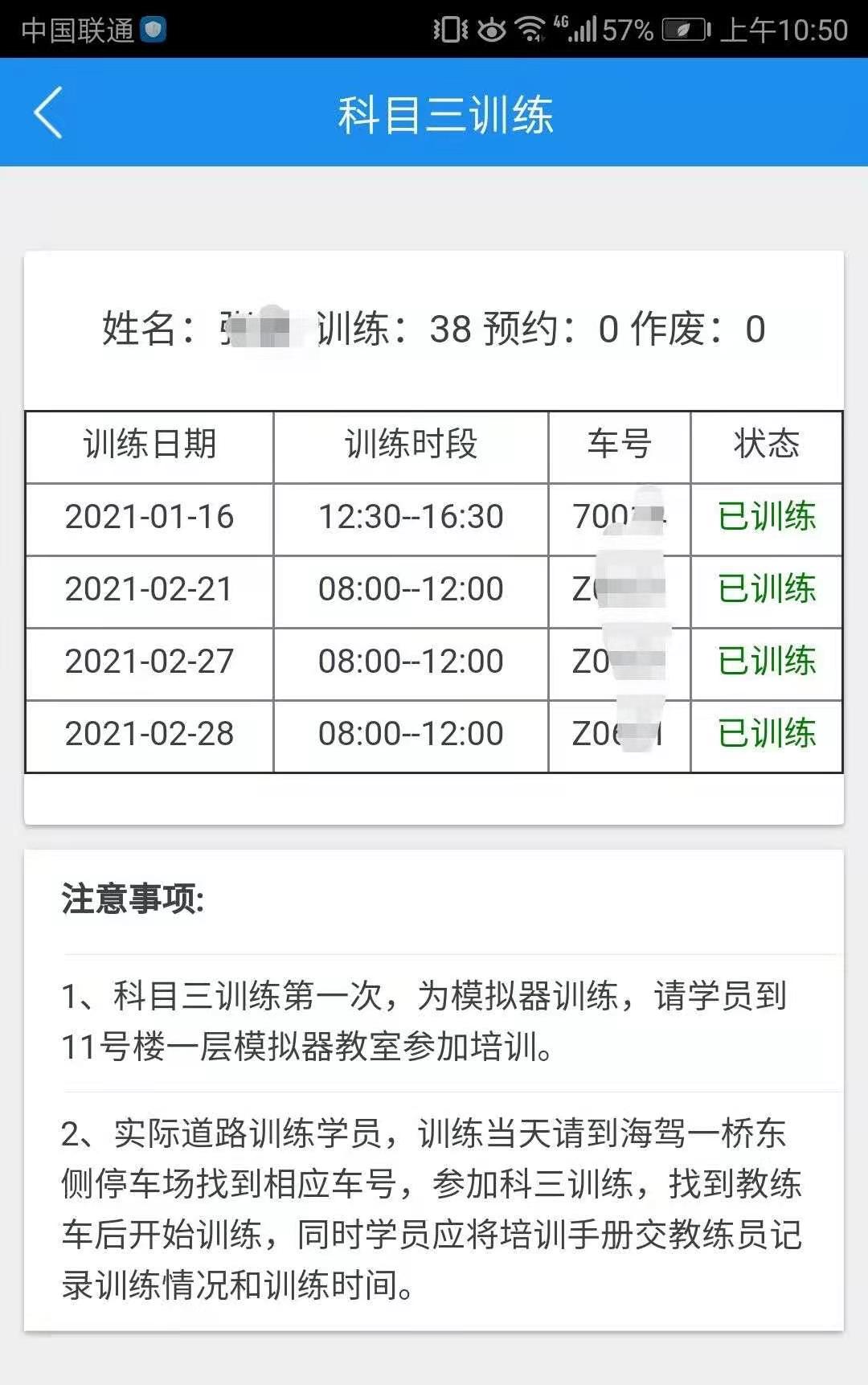Image resolution: width=868 pixels, height=1385 pixels.
Task: Tap the 已训练 status for 2021-02-28
Action: (x=766, y=732)
